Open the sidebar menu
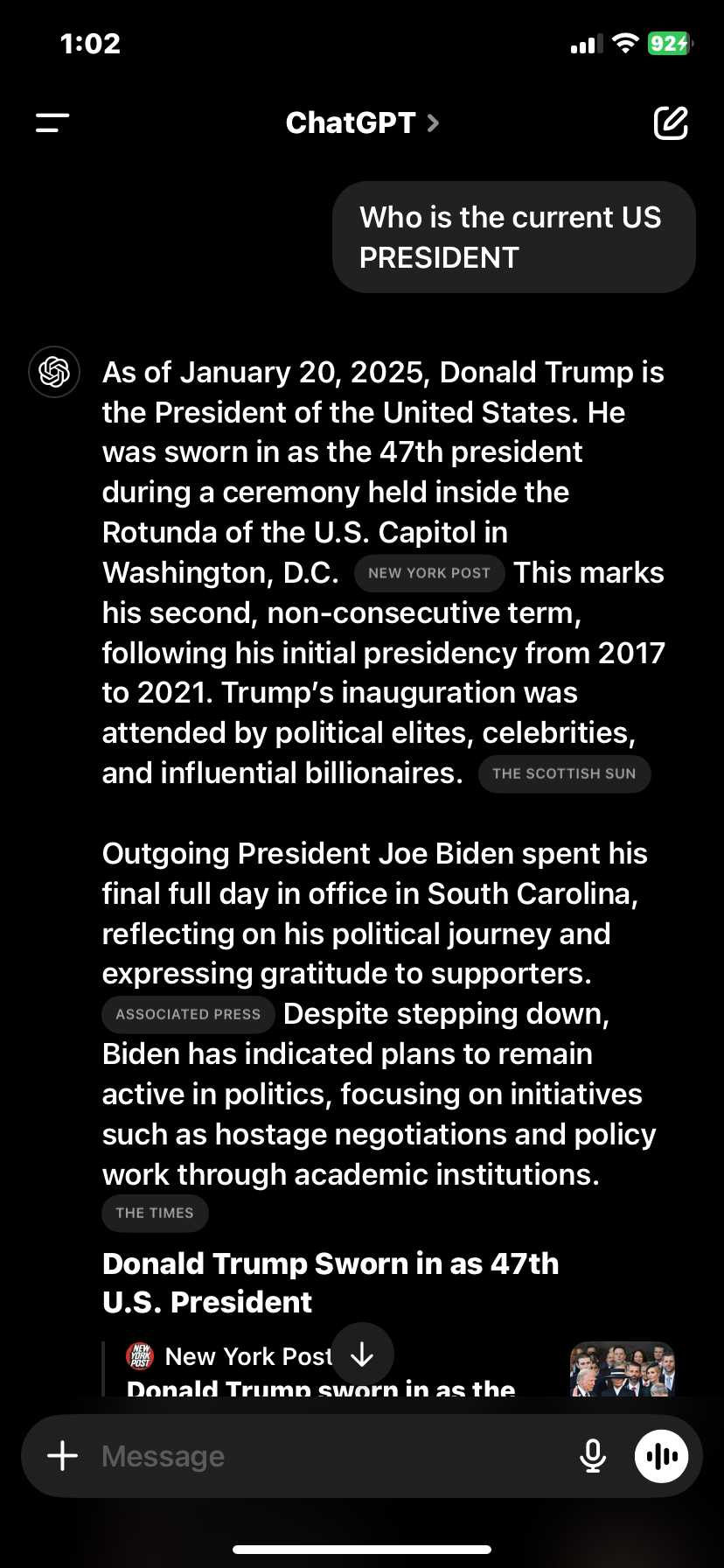This screenshot has height=1568, width=724. click(52, 123)
